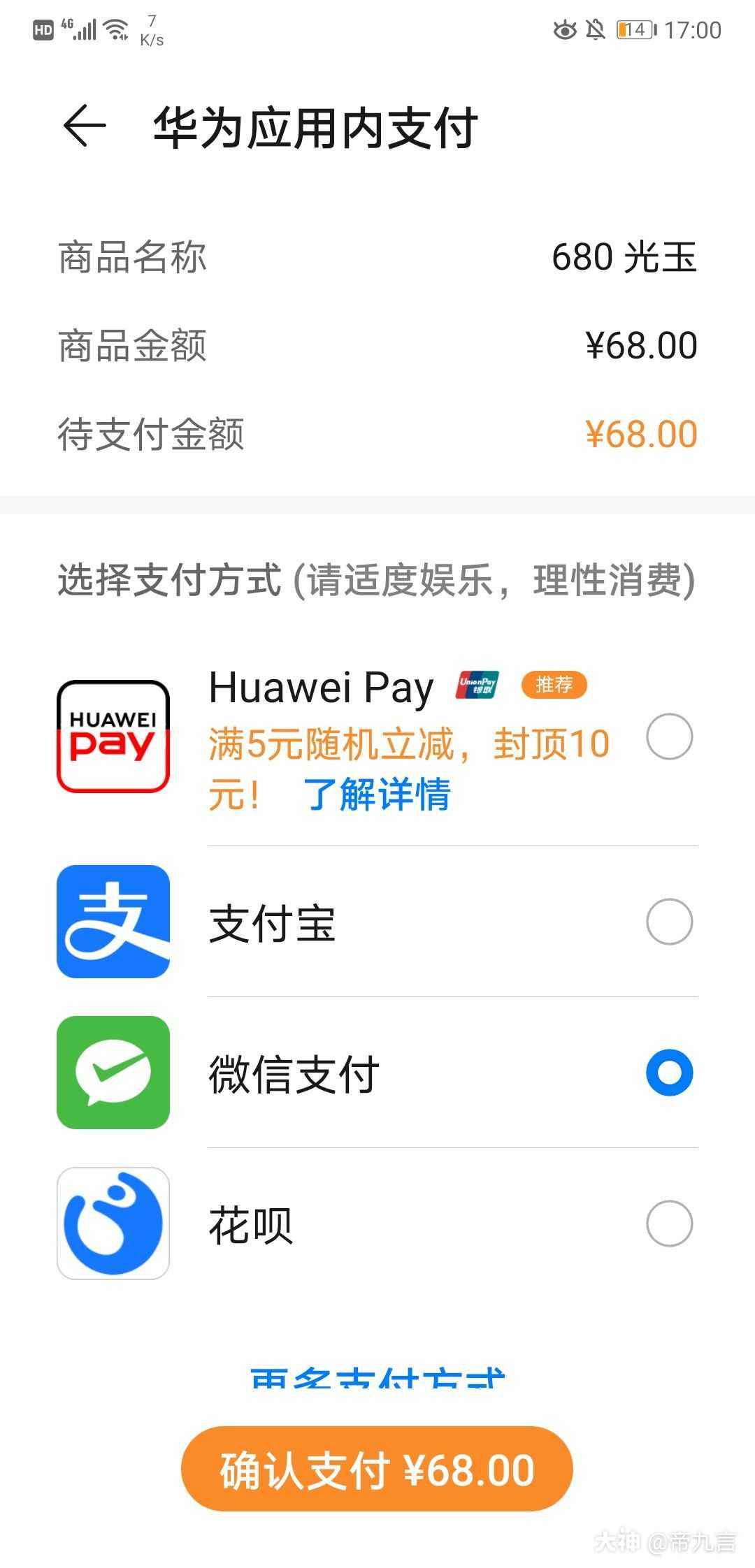Select the Huawei Pay radio button
The width and height of the screenshot is (755, 1568).
coord(669,736)
